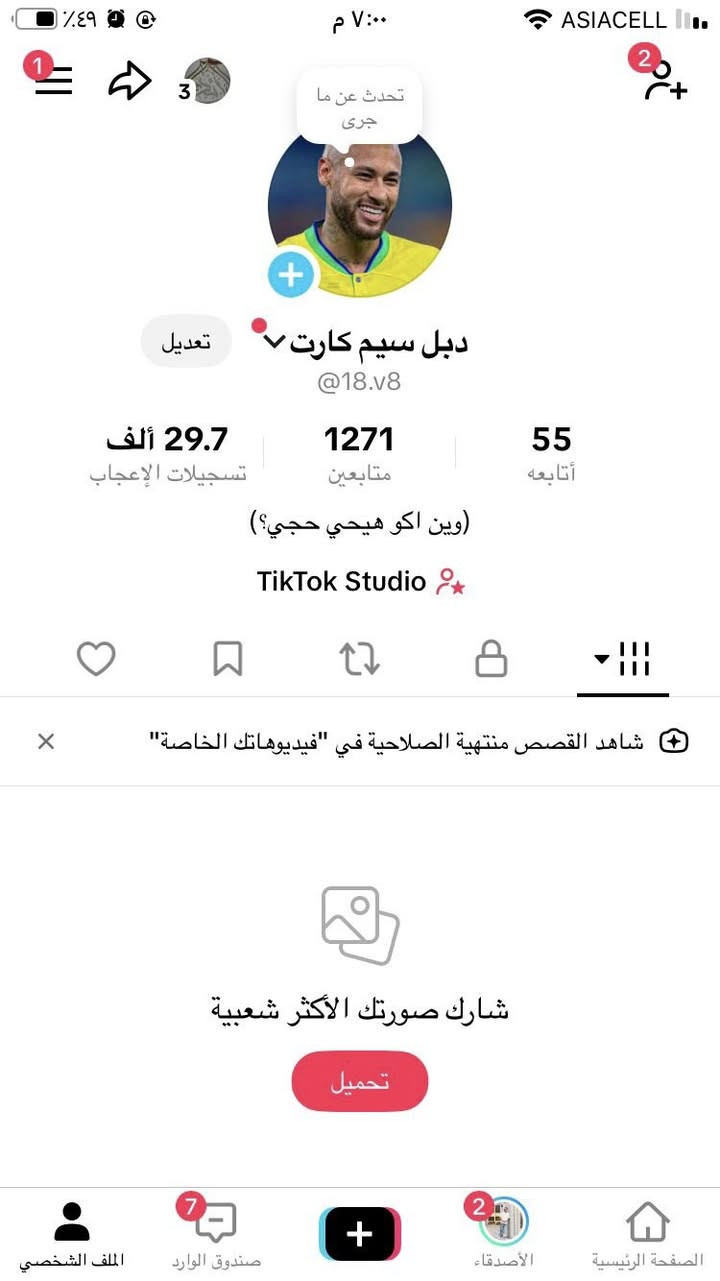Tap the plus icon on the profile picture
Screen dimensions: 720x1281
click(x=289, y=273)
